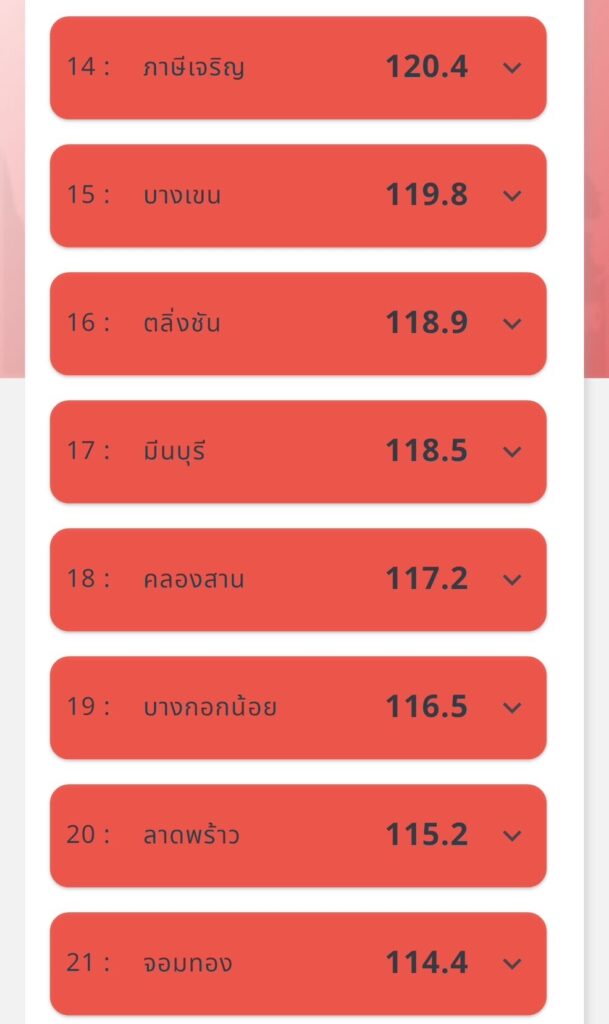Image resolution: width=609 pixels, height=1024 pixels.
Task: Expand the มีนบุรี row showing 118.5
Action: click(x=512, y=452)
